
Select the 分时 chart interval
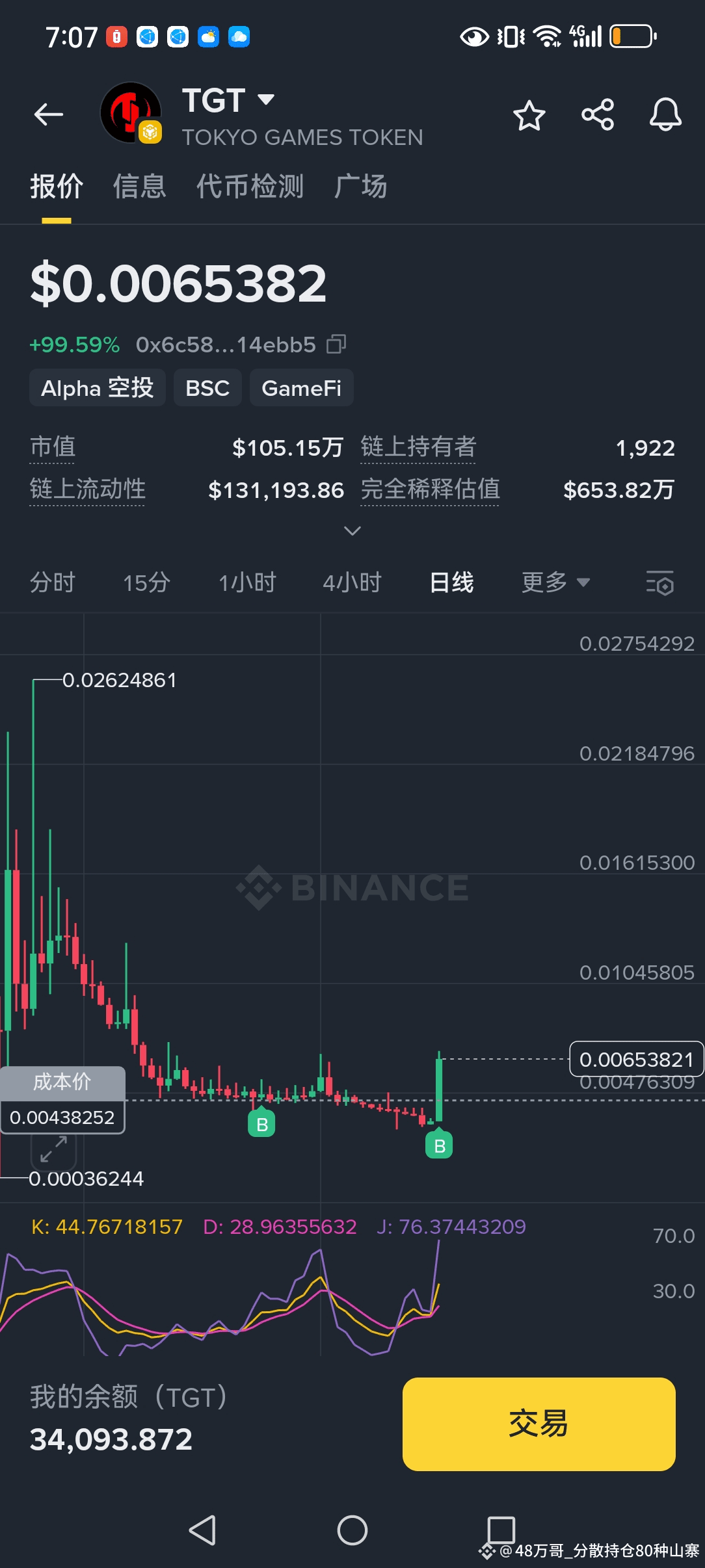tap(53, 582)
